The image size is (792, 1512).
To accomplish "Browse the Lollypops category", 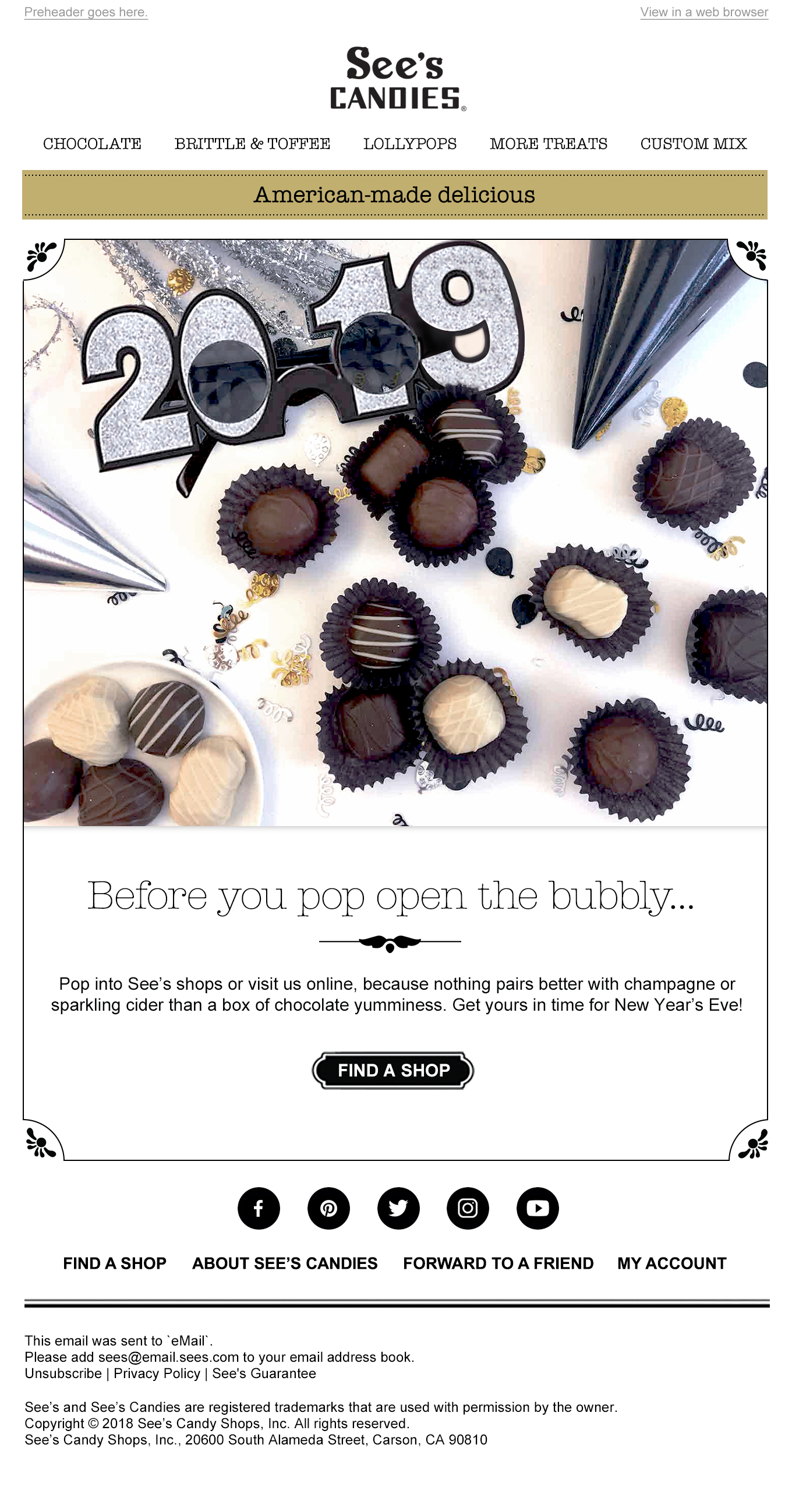I will point(410,144).
